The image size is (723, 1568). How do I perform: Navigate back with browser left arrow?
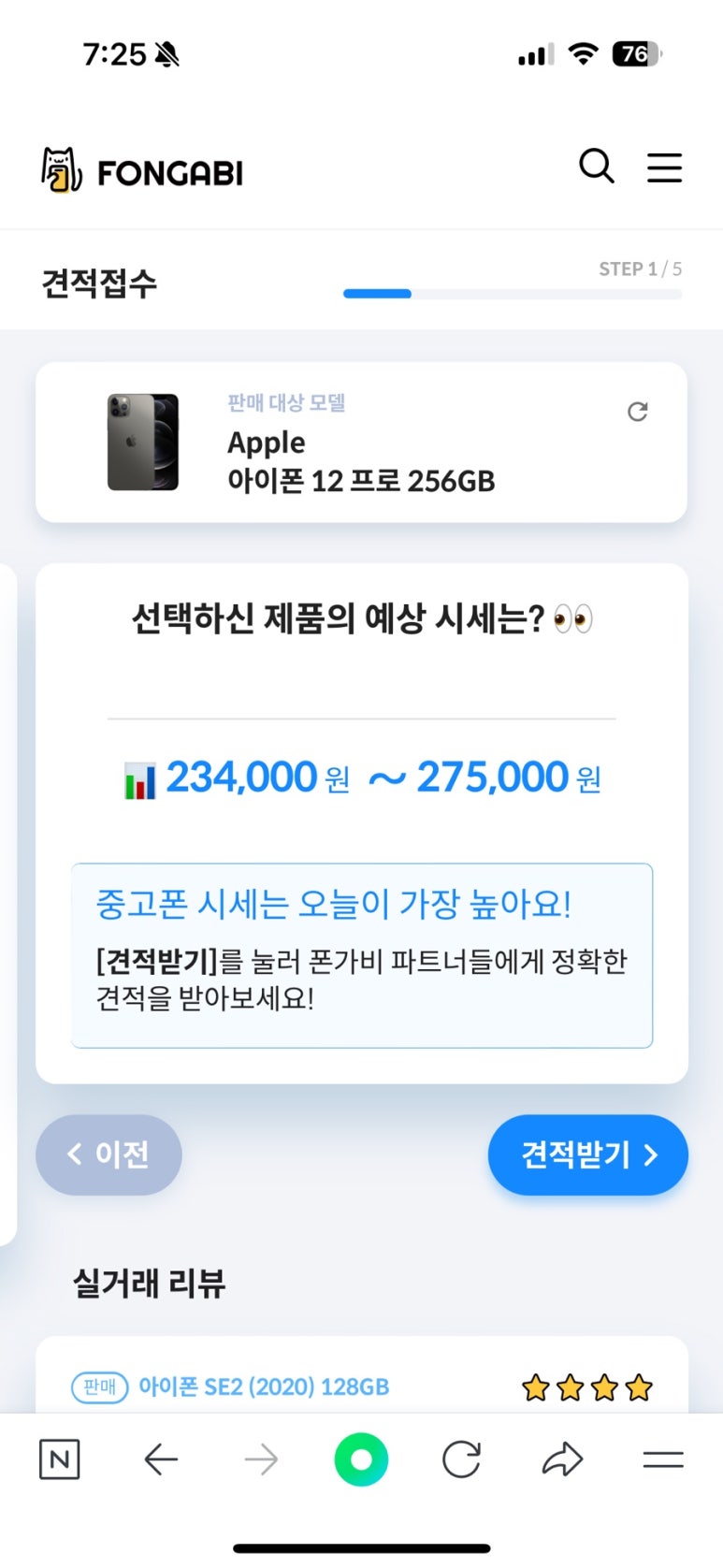coord(161,1459)
